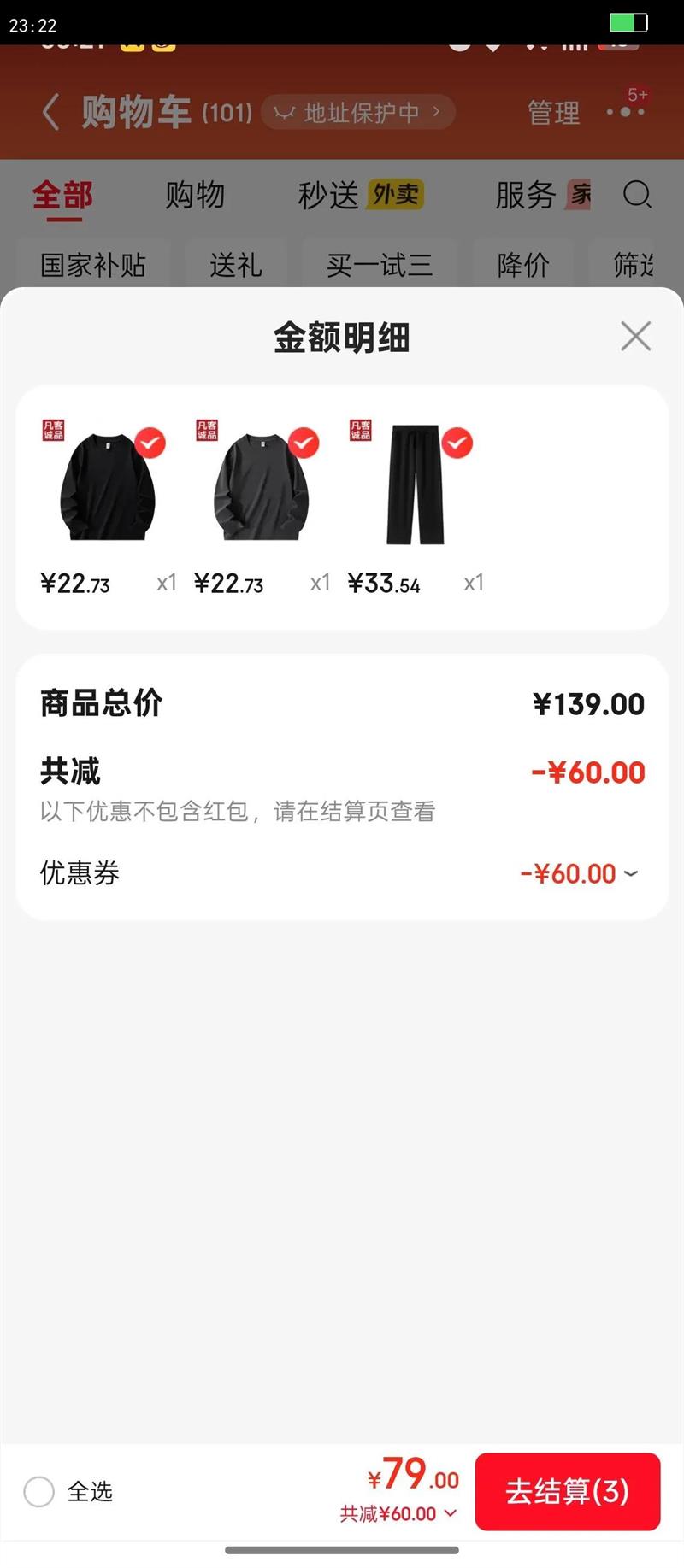
Task: Open the ¥33.54 black pants item
Action: pyautogui.click(x=415, y=487)
